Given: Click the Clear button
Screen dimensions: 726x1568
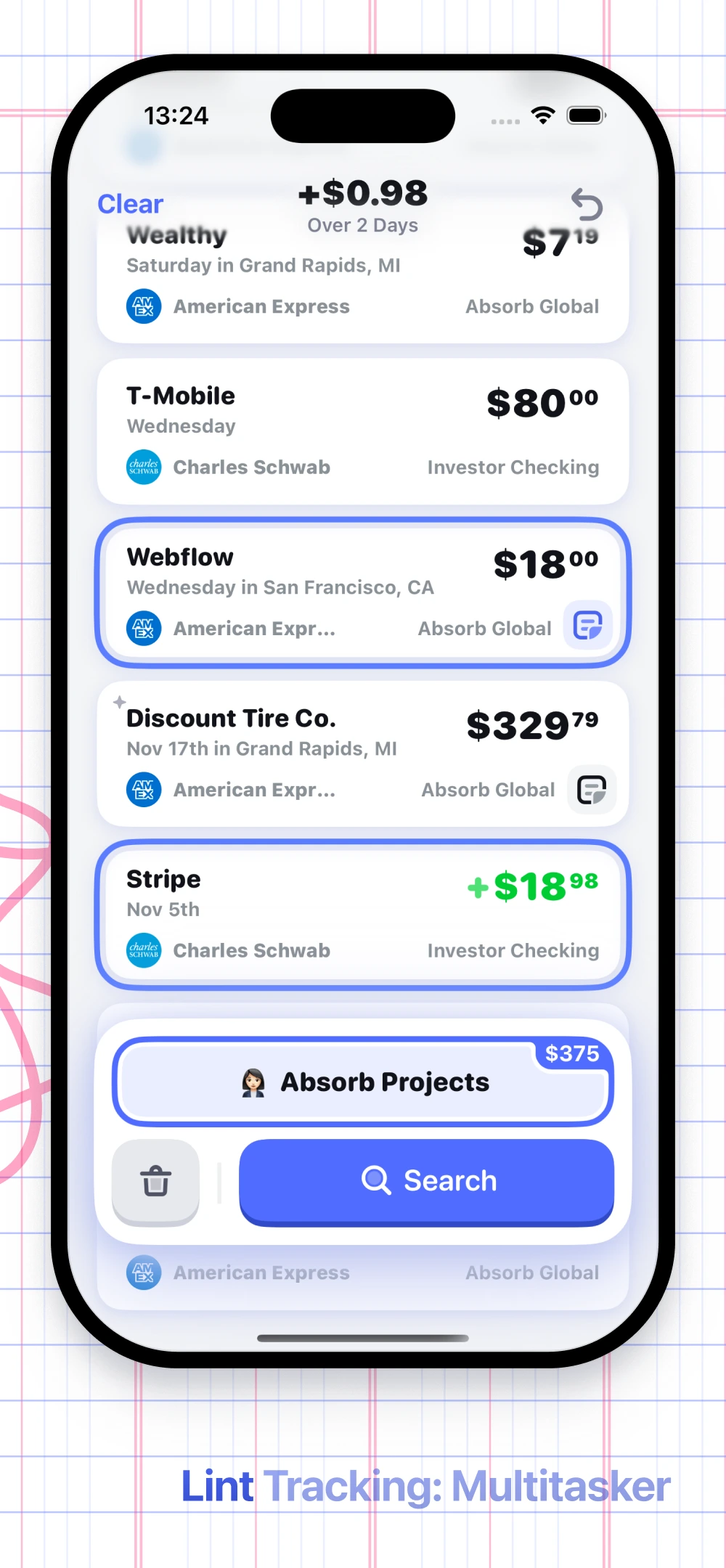Looking at the screenshot, I should [131, 204].
